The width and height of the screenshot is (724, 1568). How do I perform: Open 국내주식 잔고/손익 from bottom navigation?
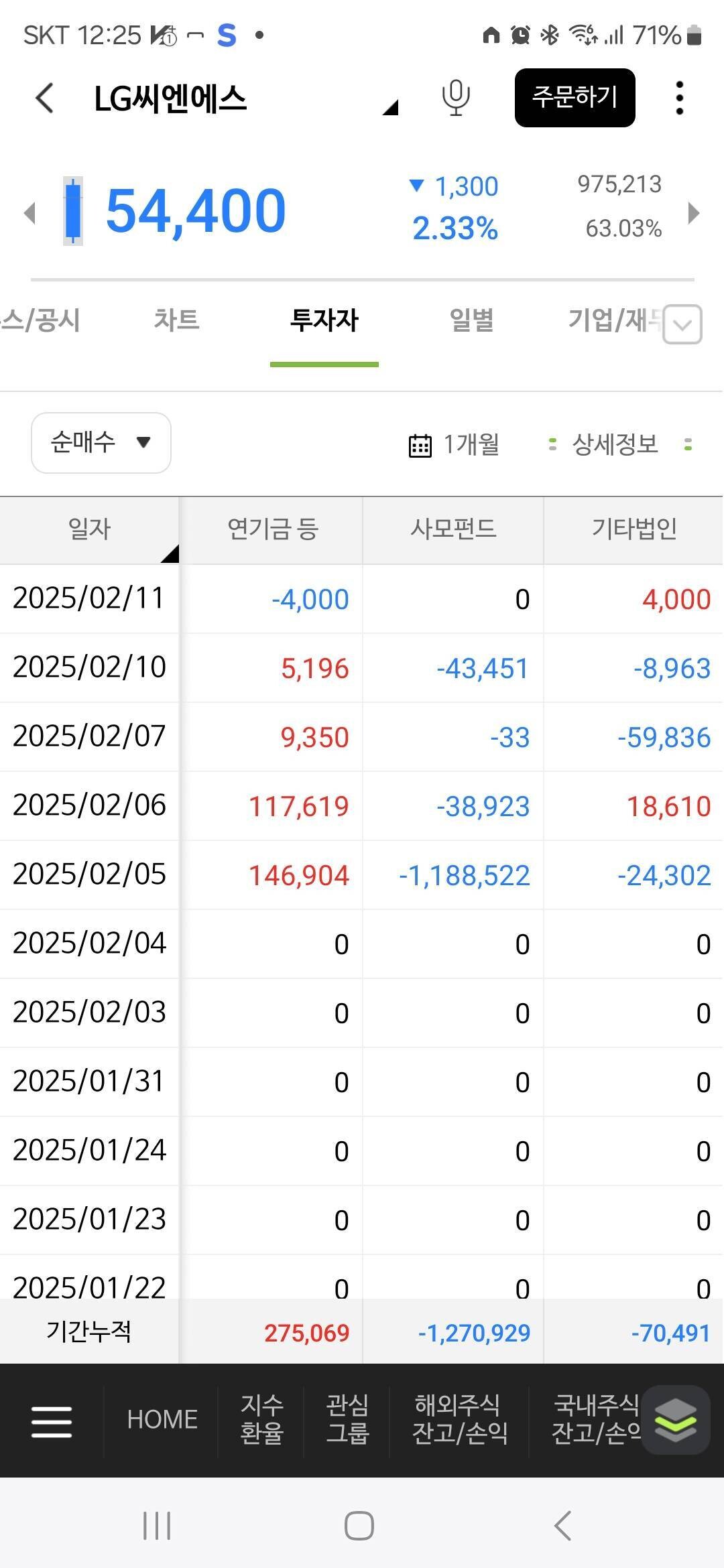(x=596, y=1419)
